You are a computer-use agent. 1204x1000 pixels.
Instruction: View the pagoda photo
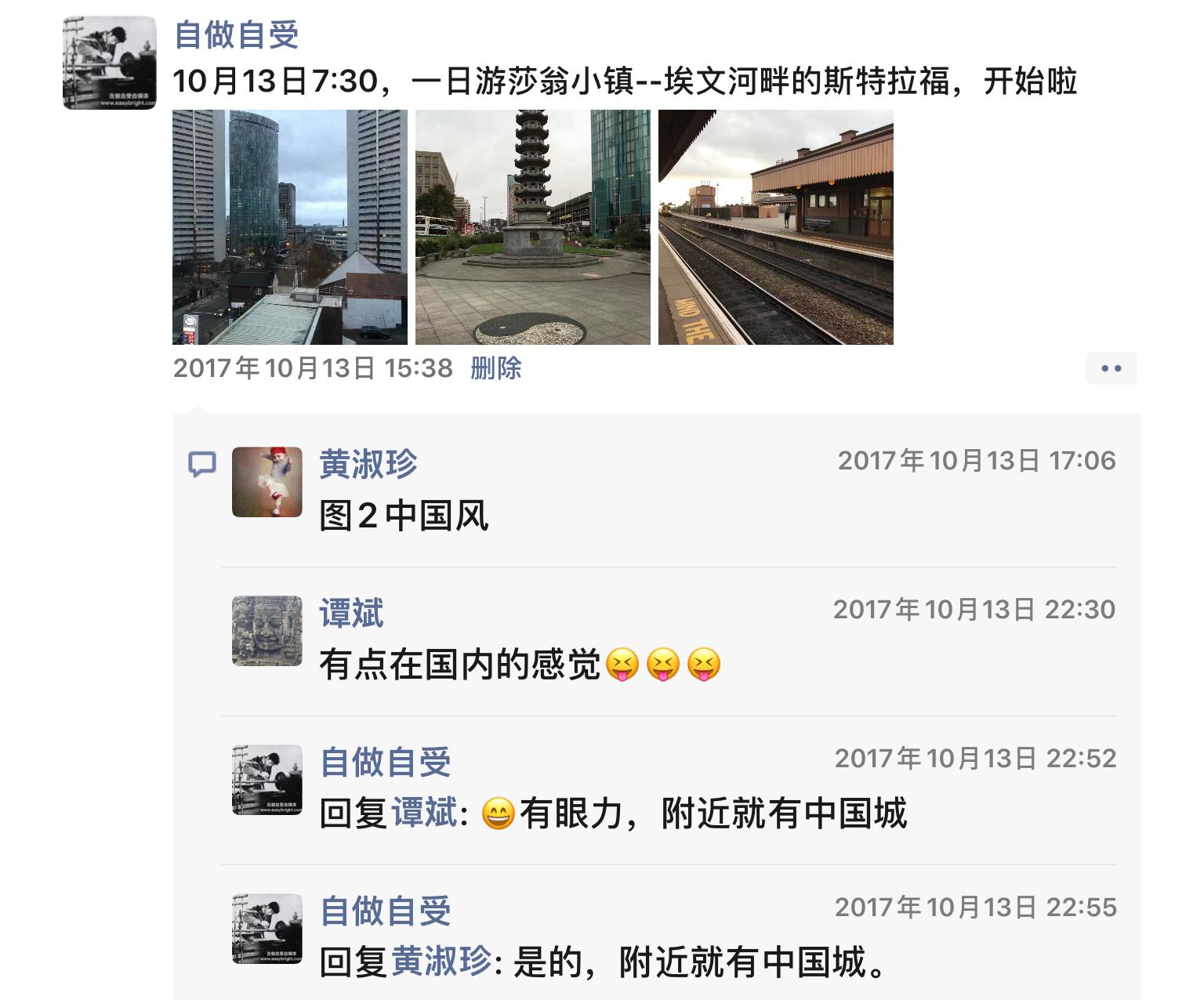[532, 226]
